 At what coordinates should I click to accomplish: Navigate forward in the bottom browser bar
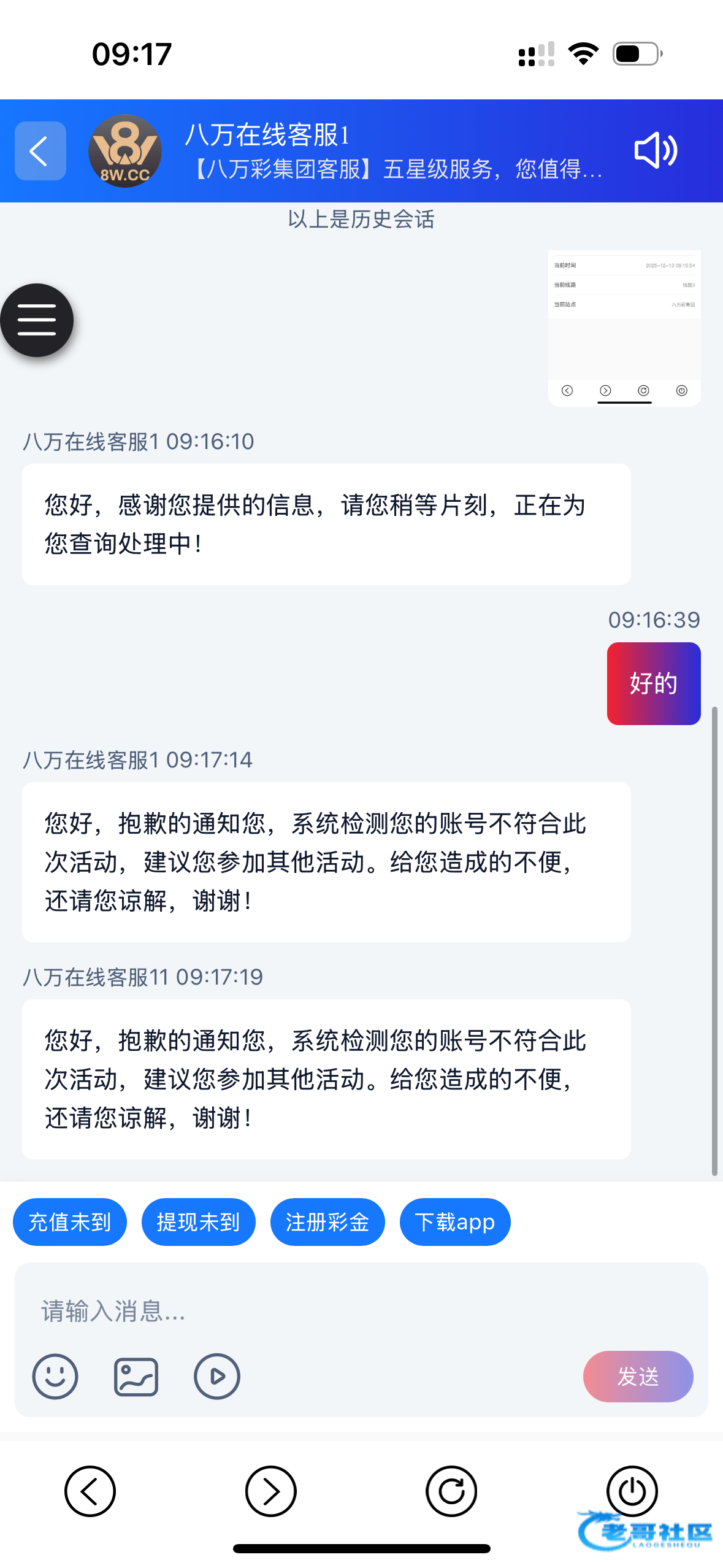pyautogui.click(x=270, y=1491)
